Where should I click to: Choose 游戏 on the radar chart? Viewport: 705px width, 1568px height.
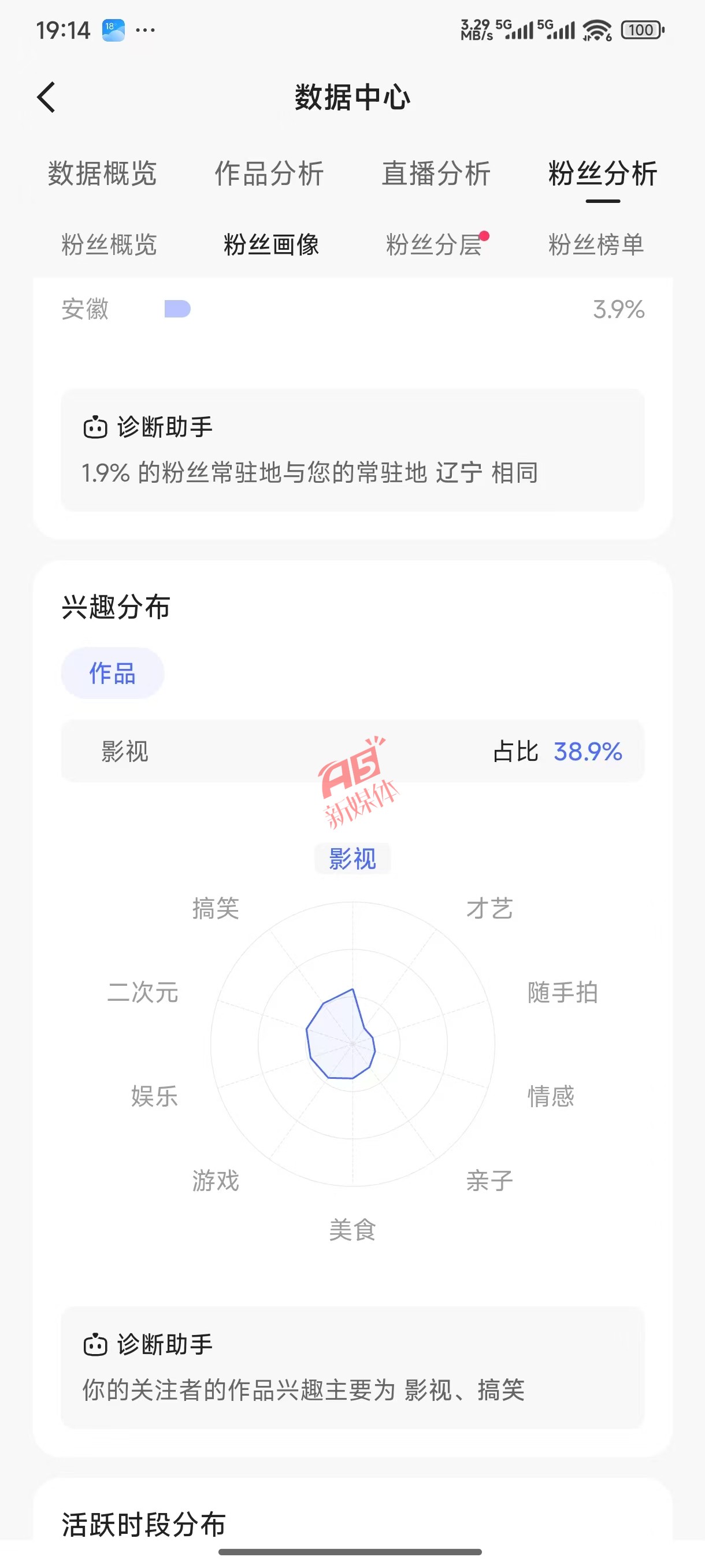pos(216,1180)
